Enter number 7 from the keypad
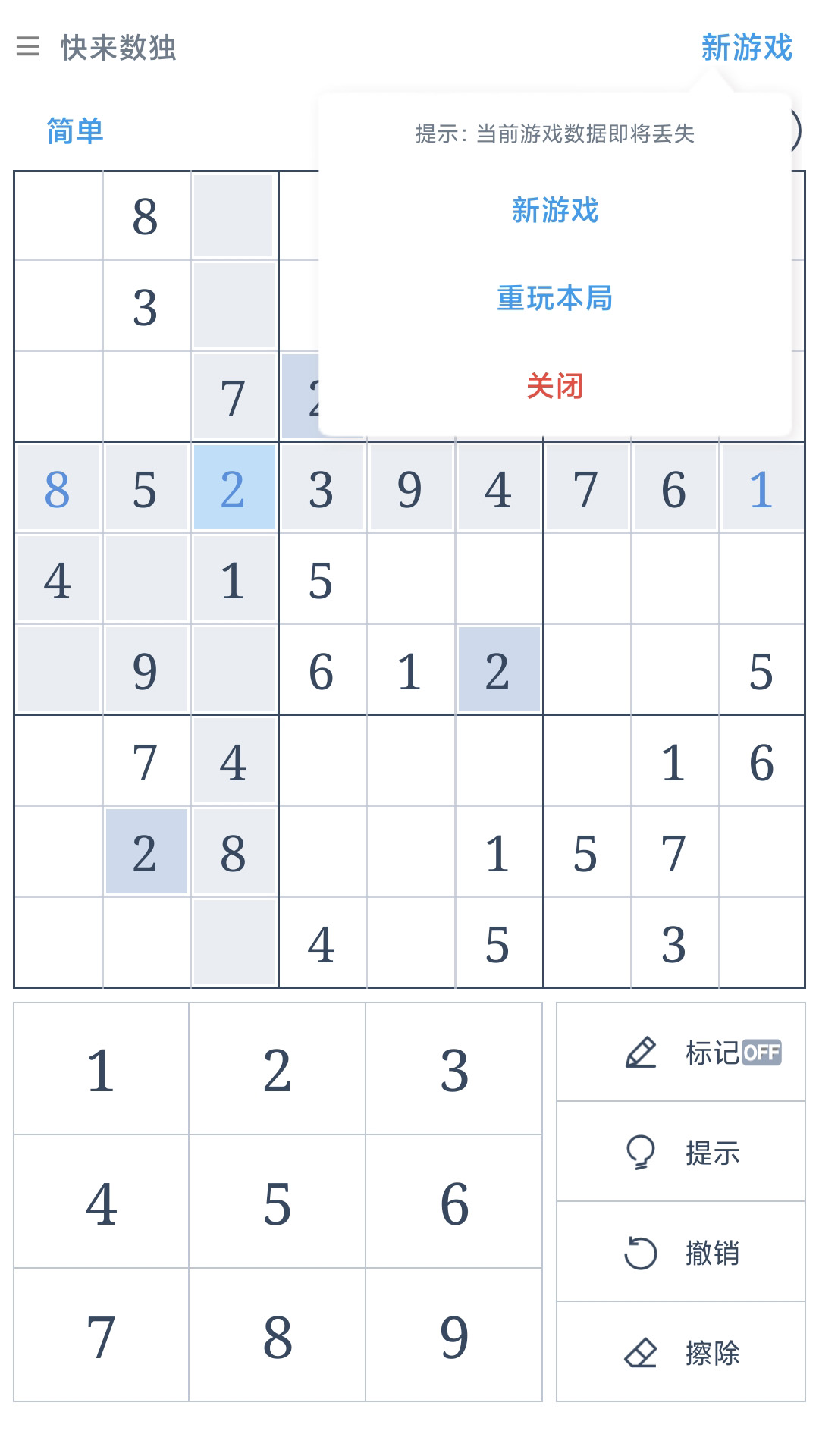Viewport: 819px width, 1456px height. 101,1336
